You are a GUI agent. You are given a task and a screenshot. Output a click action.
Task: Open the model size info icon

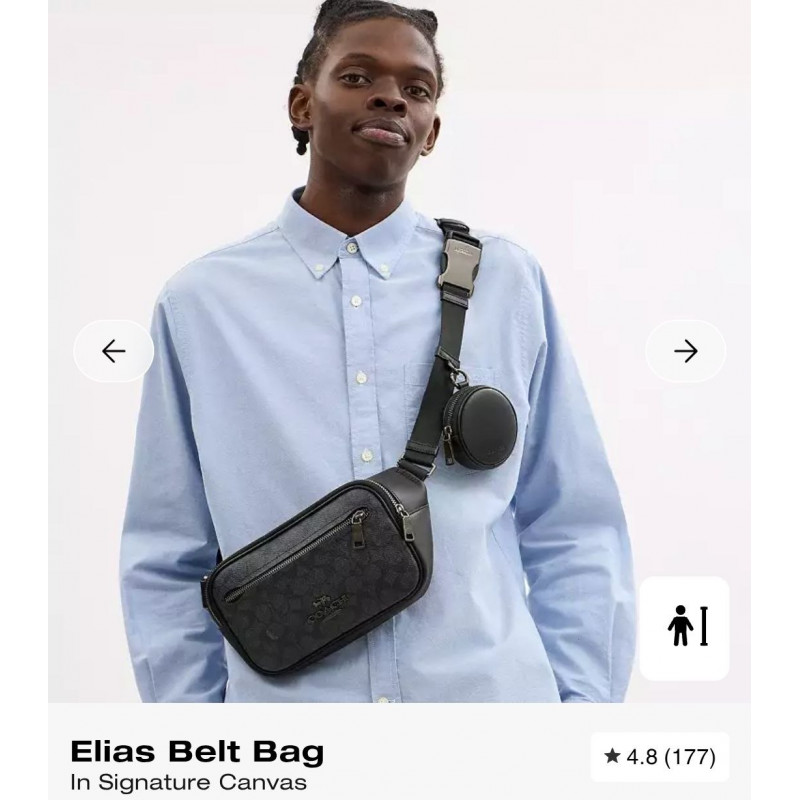[685, 628]
